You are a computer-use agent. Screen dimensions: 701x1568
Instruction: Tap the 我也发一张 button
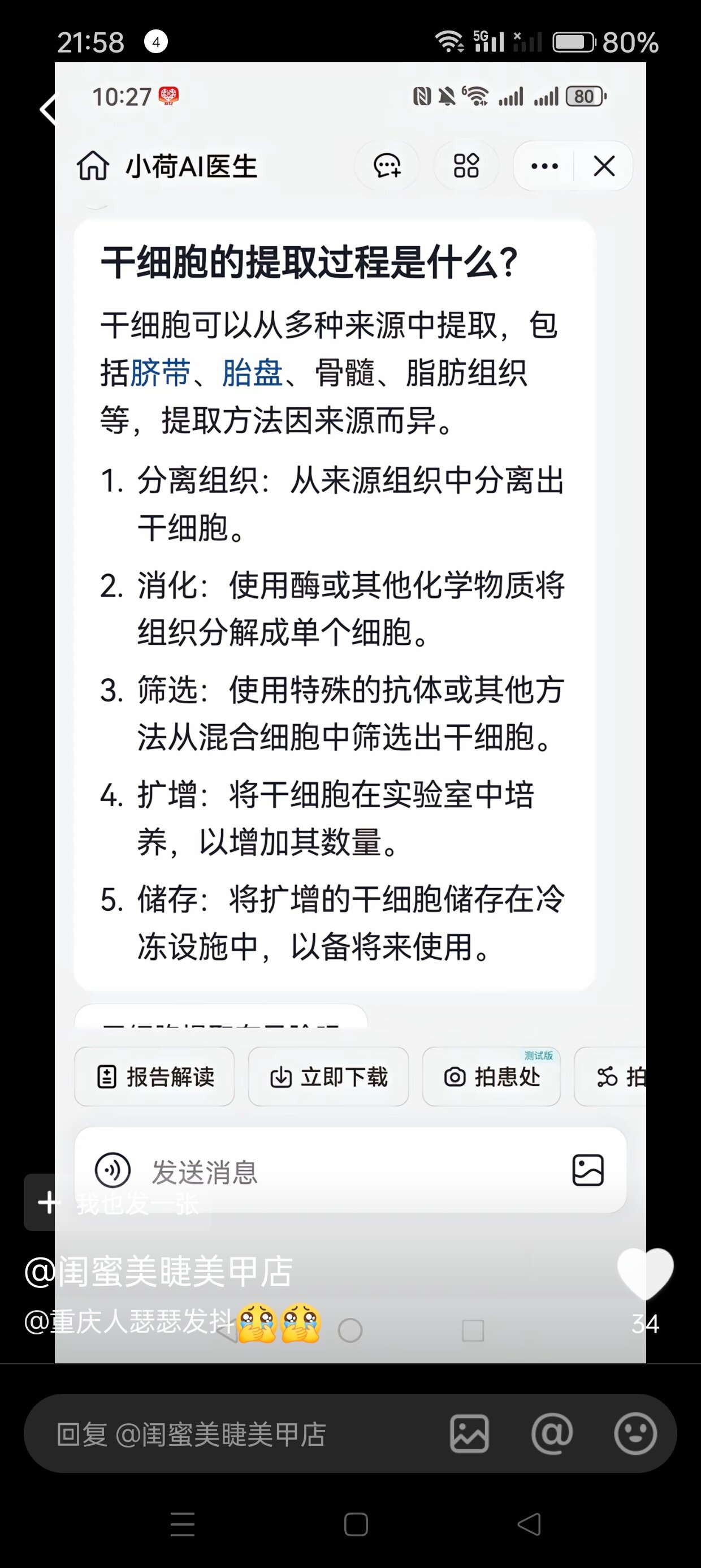point(118,1202)
